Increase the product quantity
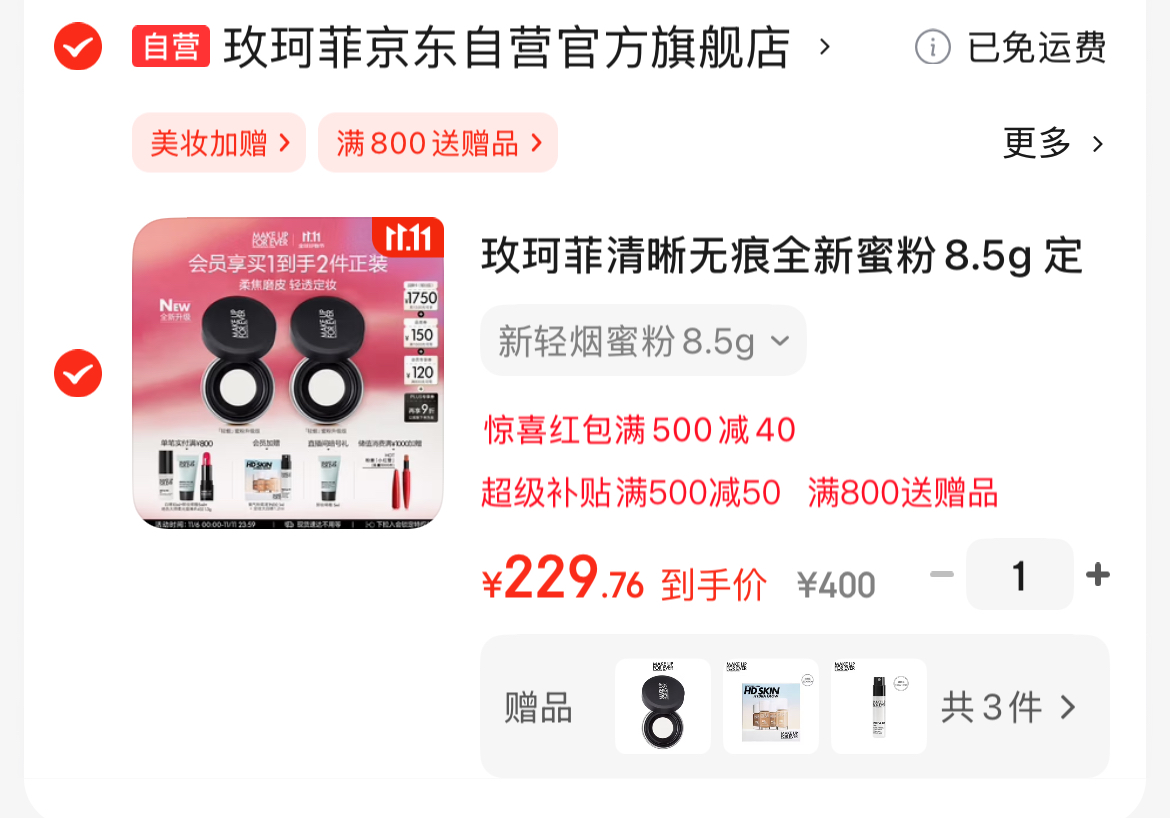 pyautogui.click(x=1097, y=575)
